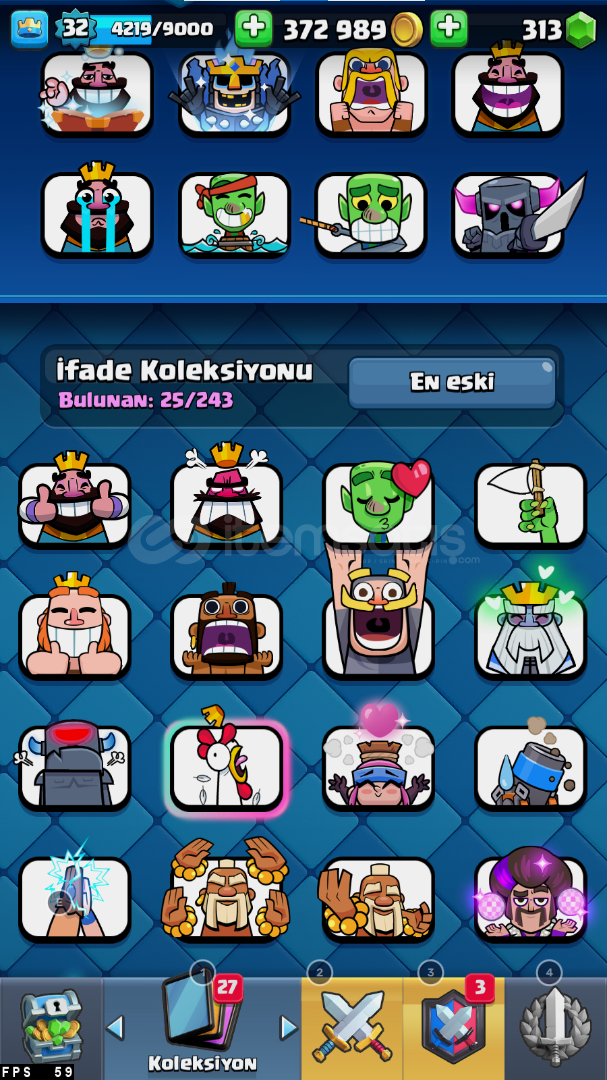Select the chicken emote with pink frame
The image size is (607, 1080).
[x=227, y=767]
